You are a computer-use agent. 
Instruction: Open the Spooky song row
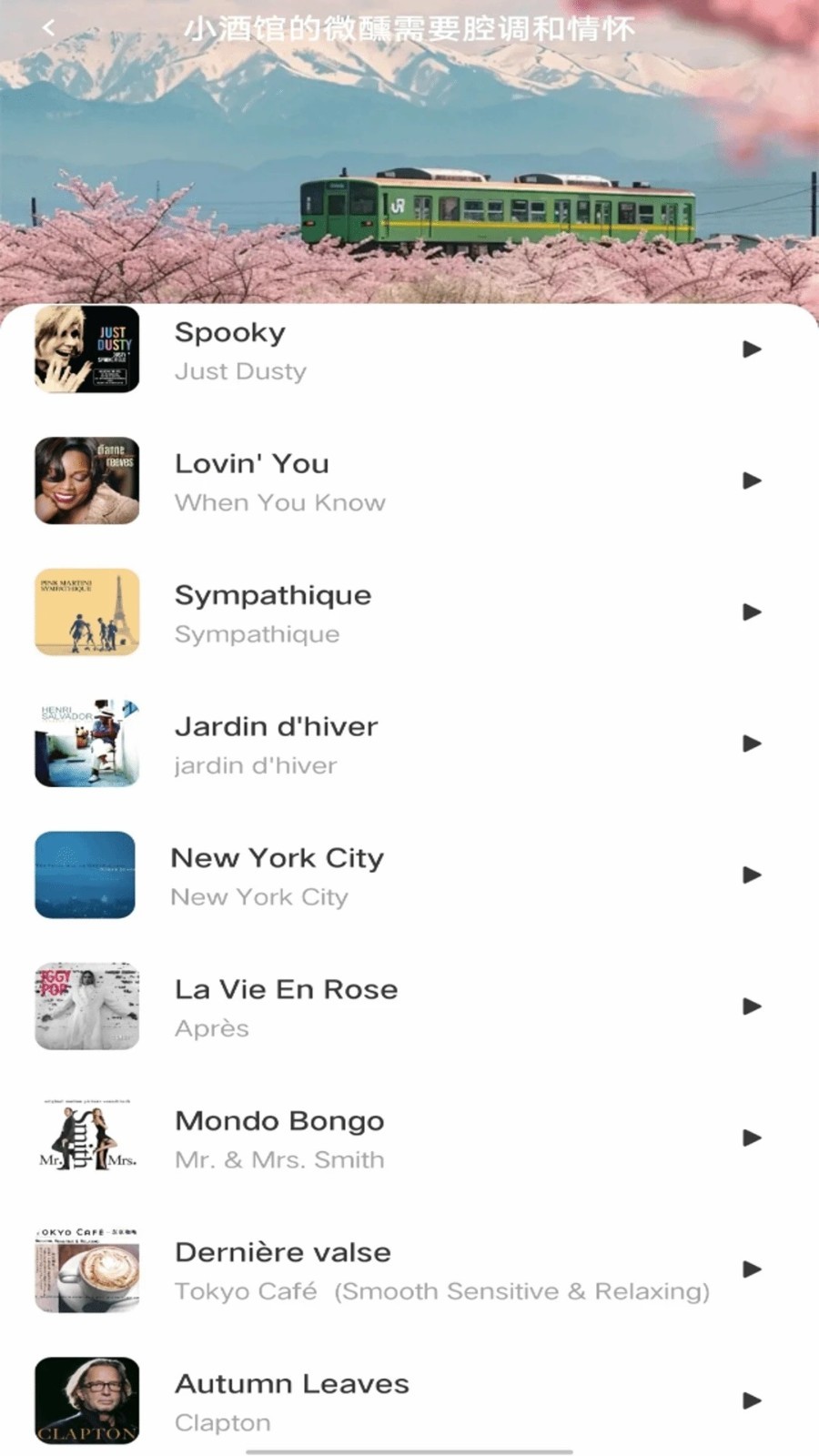coord(364,350)
